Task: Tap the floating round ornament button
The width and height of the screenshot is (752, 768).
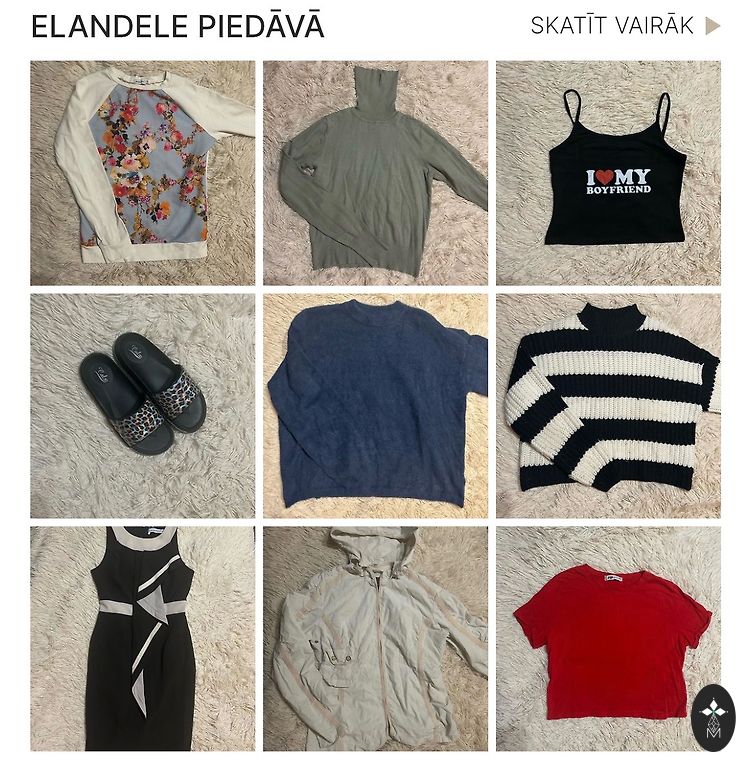Action: (x=713, y=717)
